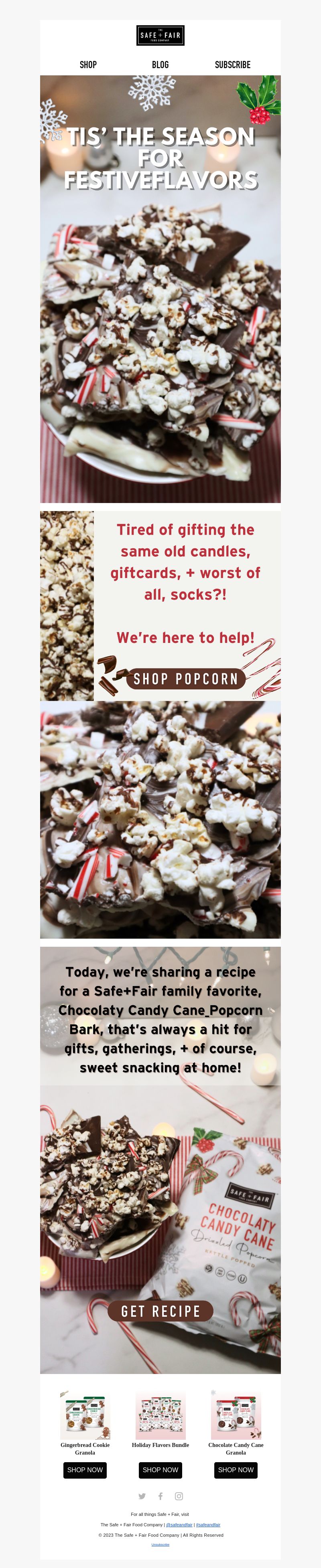
Task: Go to the BLOG page
Action: tap(160, 65)
